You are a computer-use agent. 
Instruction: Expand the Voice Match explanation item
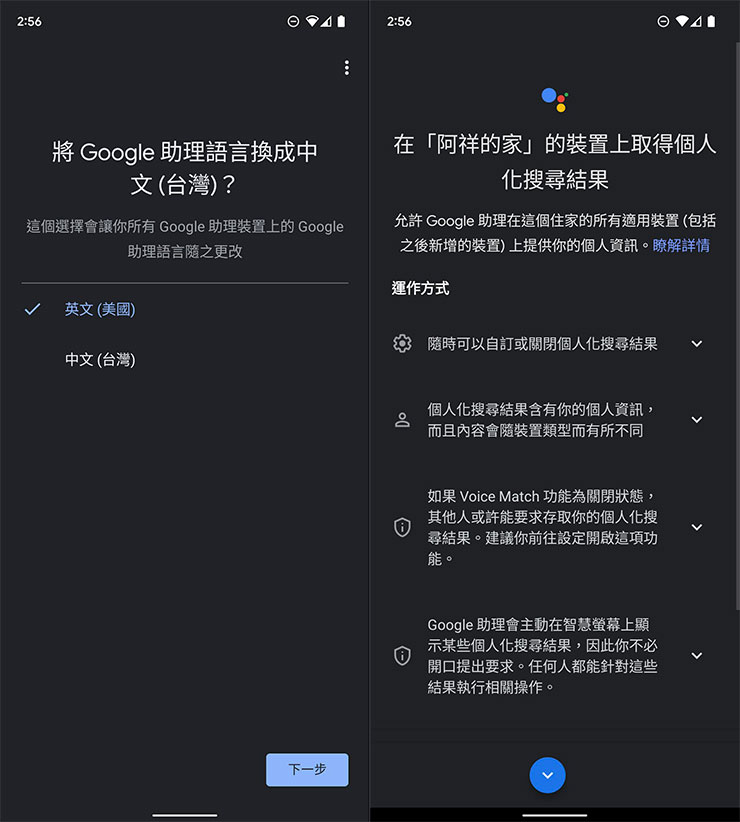(x=697, y=527)
